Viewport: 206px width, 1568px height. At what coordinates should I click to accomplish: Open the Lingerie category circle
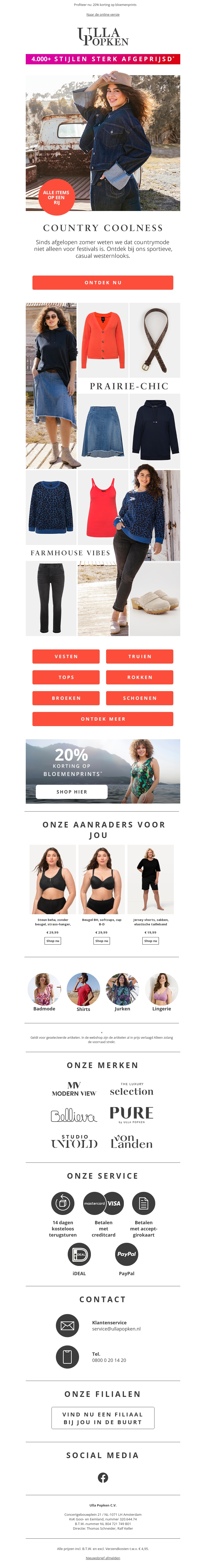point(161,989)
